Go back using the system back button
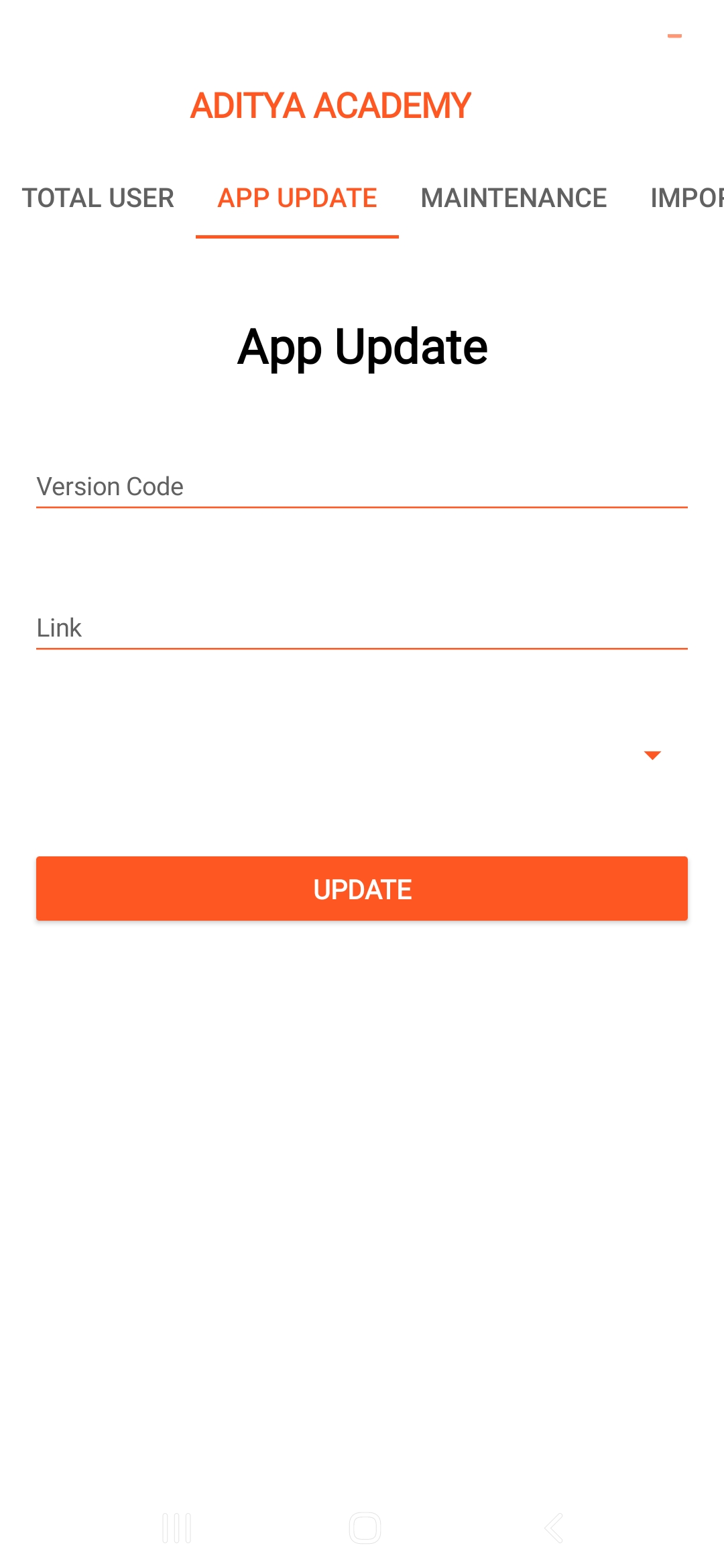 [553, 1528]
